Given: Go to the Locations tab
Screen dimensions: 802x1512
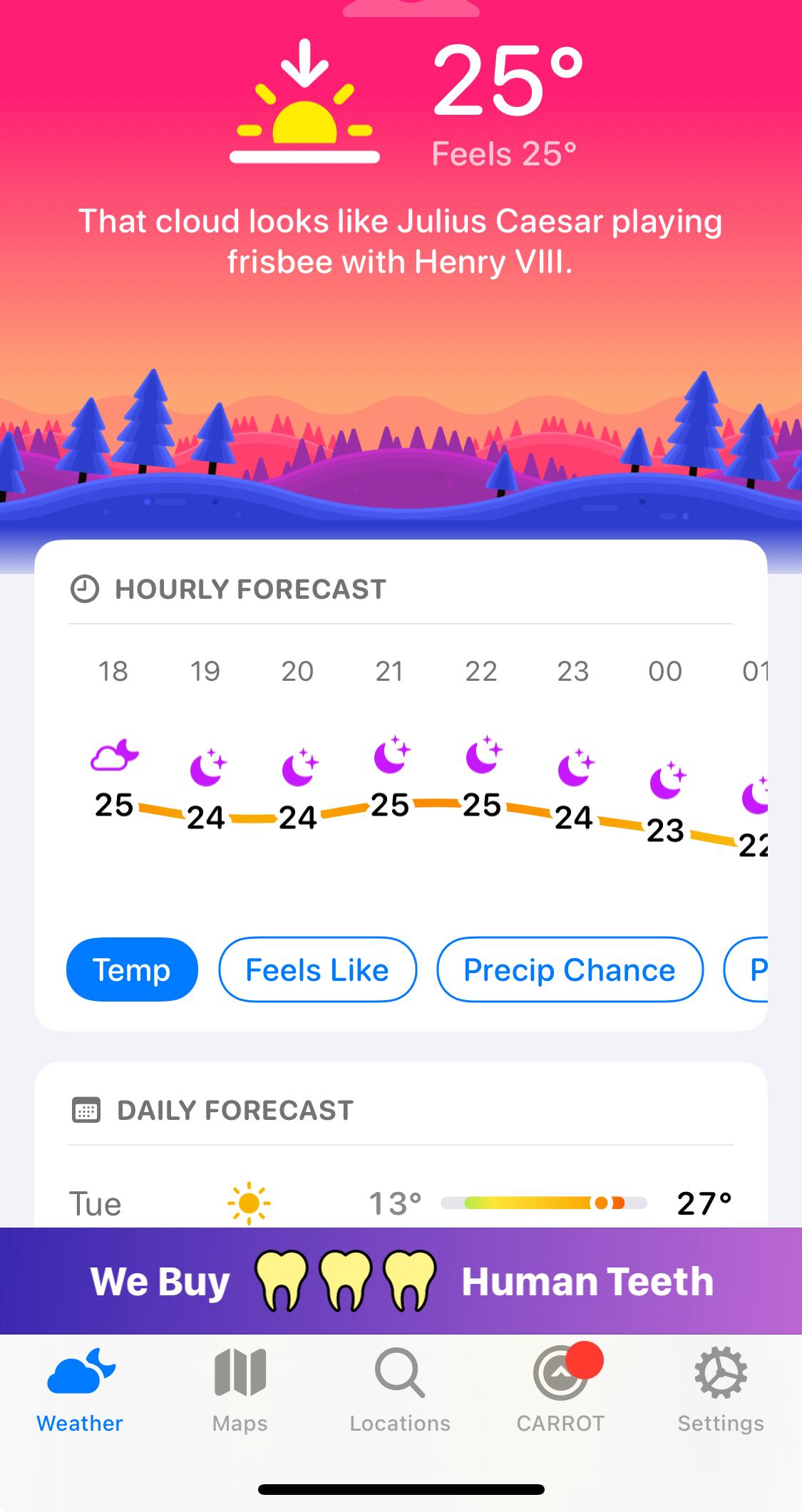Looking at the screenshot, I should point(400,1390).
